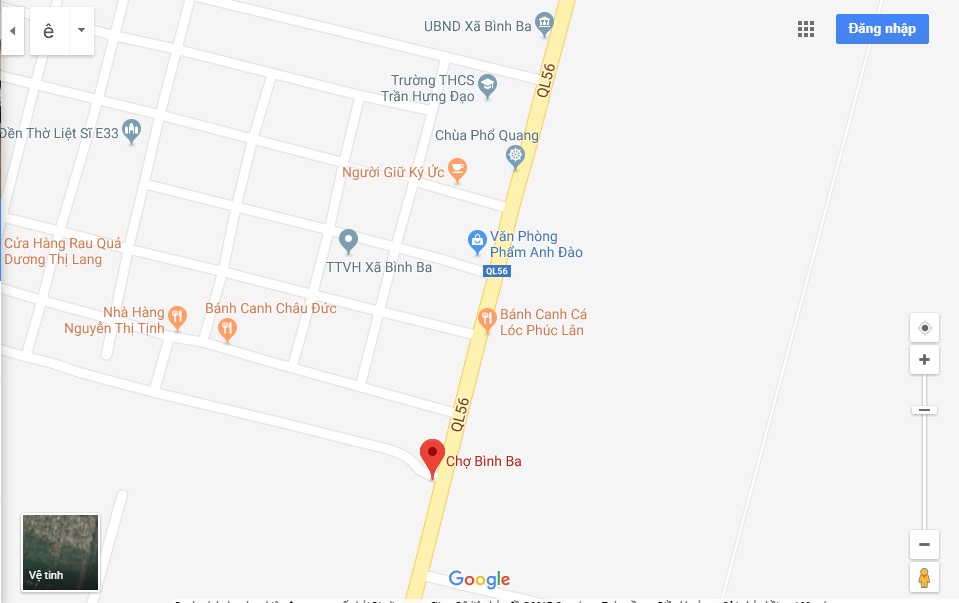Screen dimensions: 959x603
Task: Open TTVH Xã Bình Ba marker
Action: coord(348,240)
